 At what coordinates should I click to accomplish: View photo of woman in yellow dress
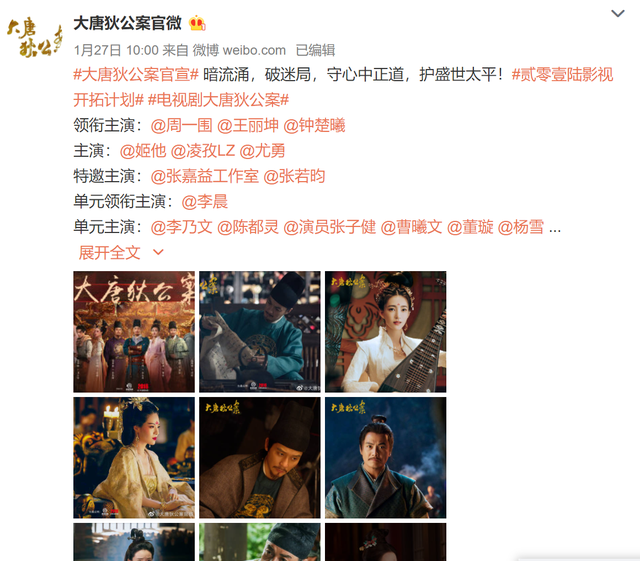point(134,457)
